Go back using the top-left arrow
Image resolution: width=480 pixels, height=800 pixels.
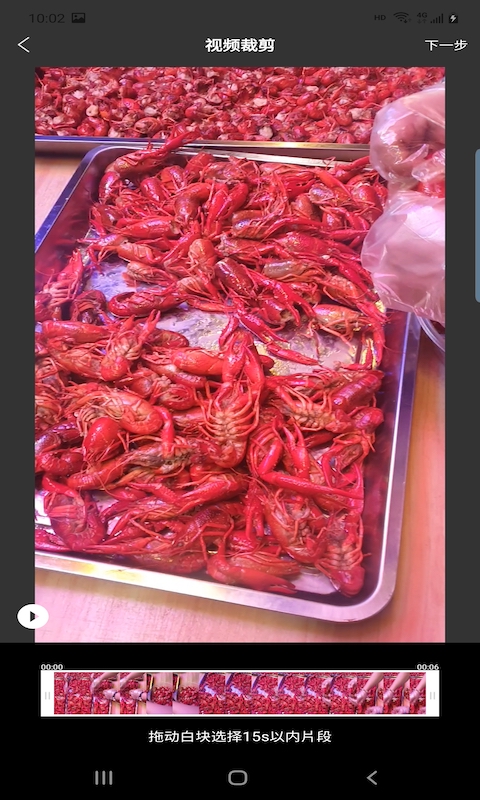pos(24,45)
